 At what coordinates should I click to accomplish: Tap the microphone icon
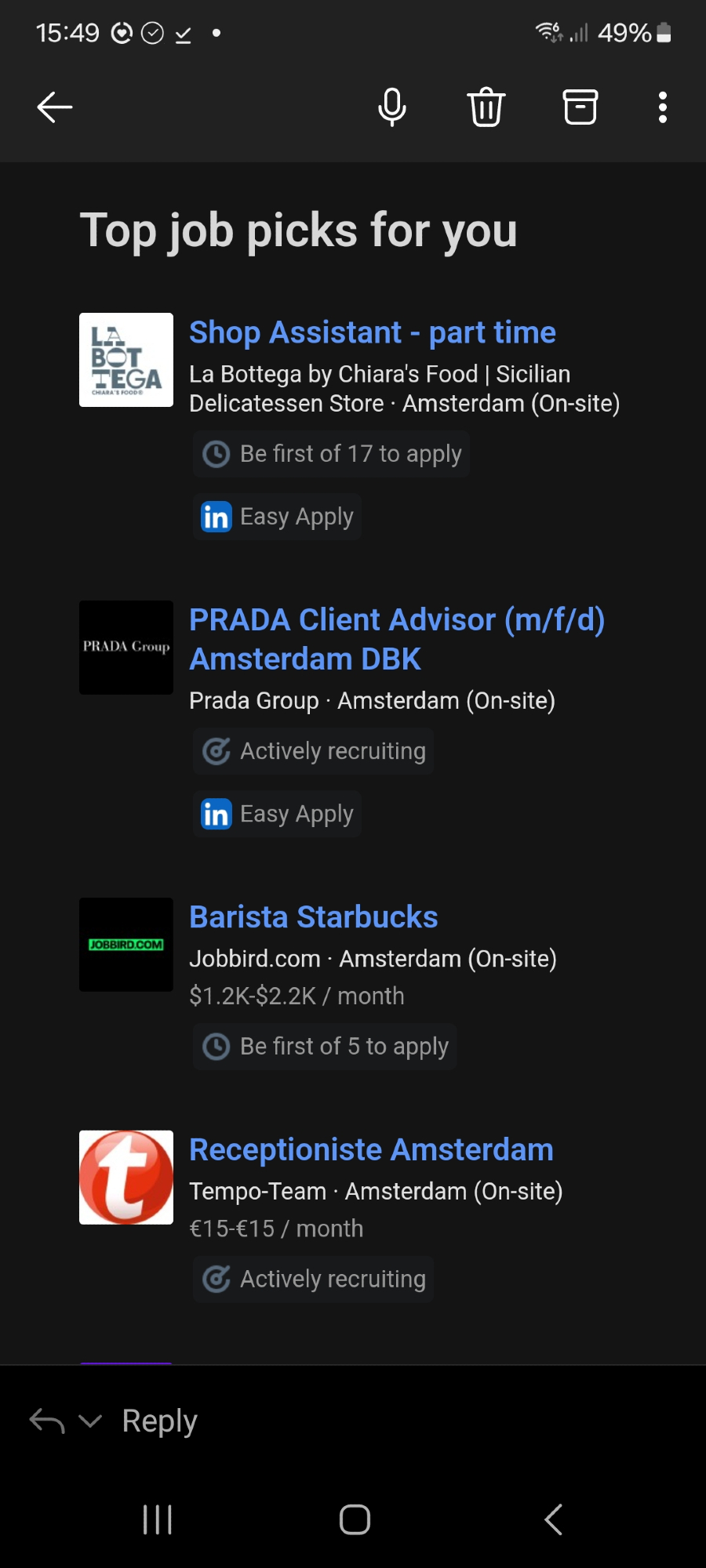(391, 107)
